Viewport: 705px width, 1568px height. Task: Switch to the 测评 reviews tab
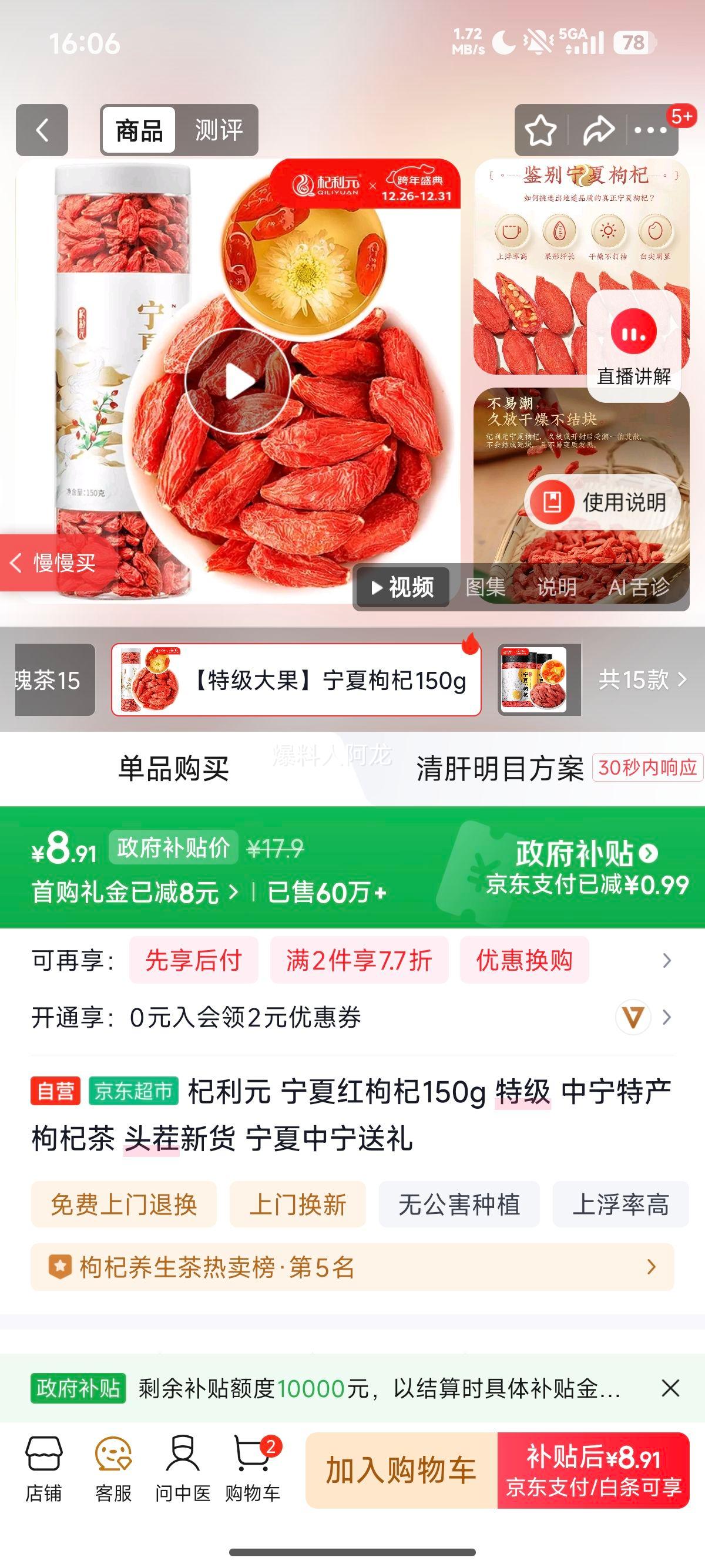pyautogui.click(x=219, y=129)
